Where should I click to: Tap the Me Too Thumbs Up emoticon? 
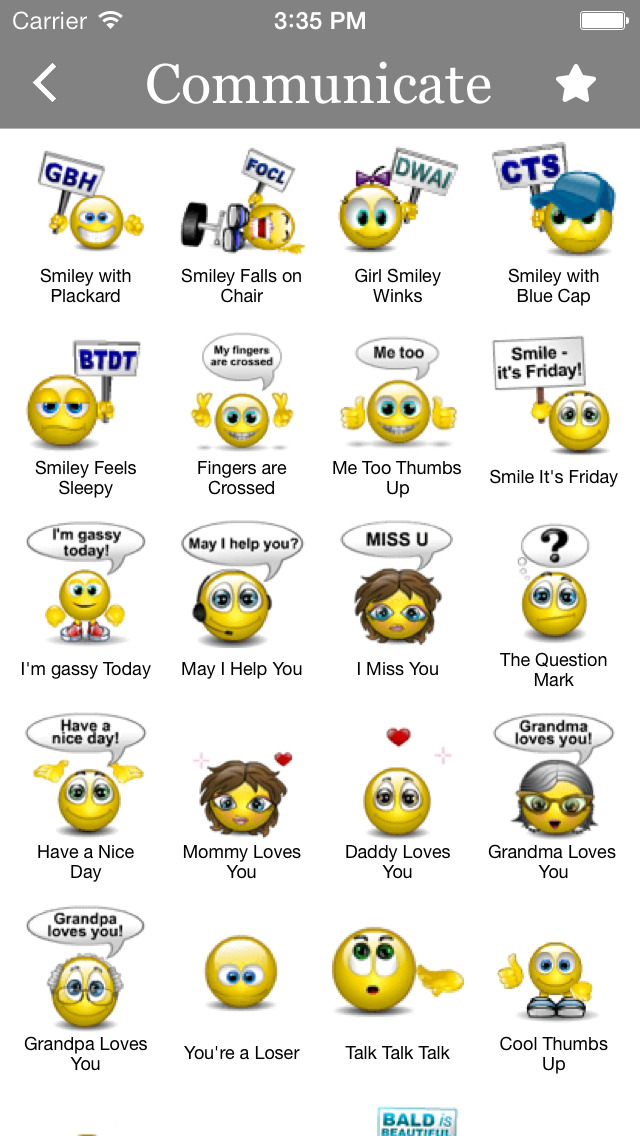[397, 397]
